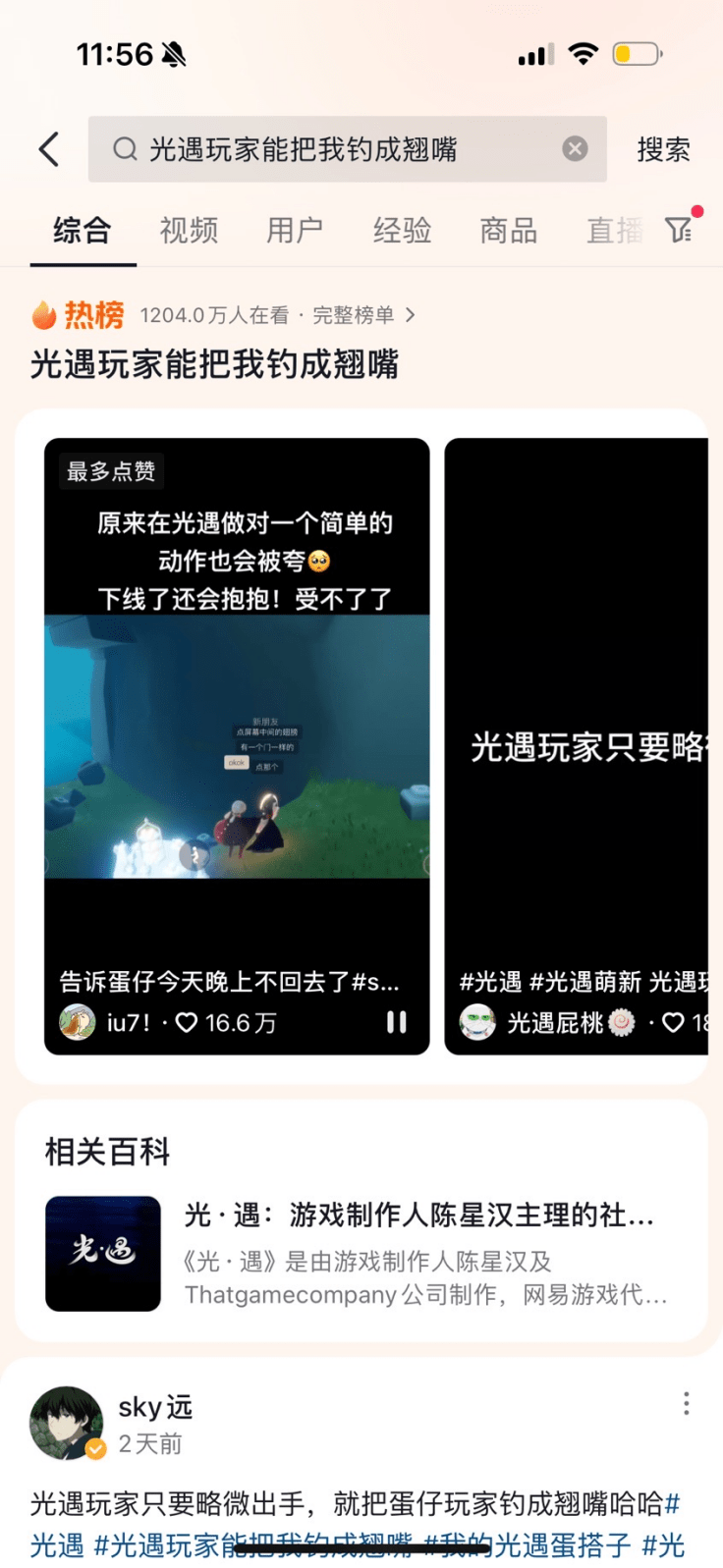Image resolution: width=723 pixels, height=1568 pixels.
Task: Tap the search field with 光遇玩家能把我钓成翘嘴
Action: click(334, 149)
